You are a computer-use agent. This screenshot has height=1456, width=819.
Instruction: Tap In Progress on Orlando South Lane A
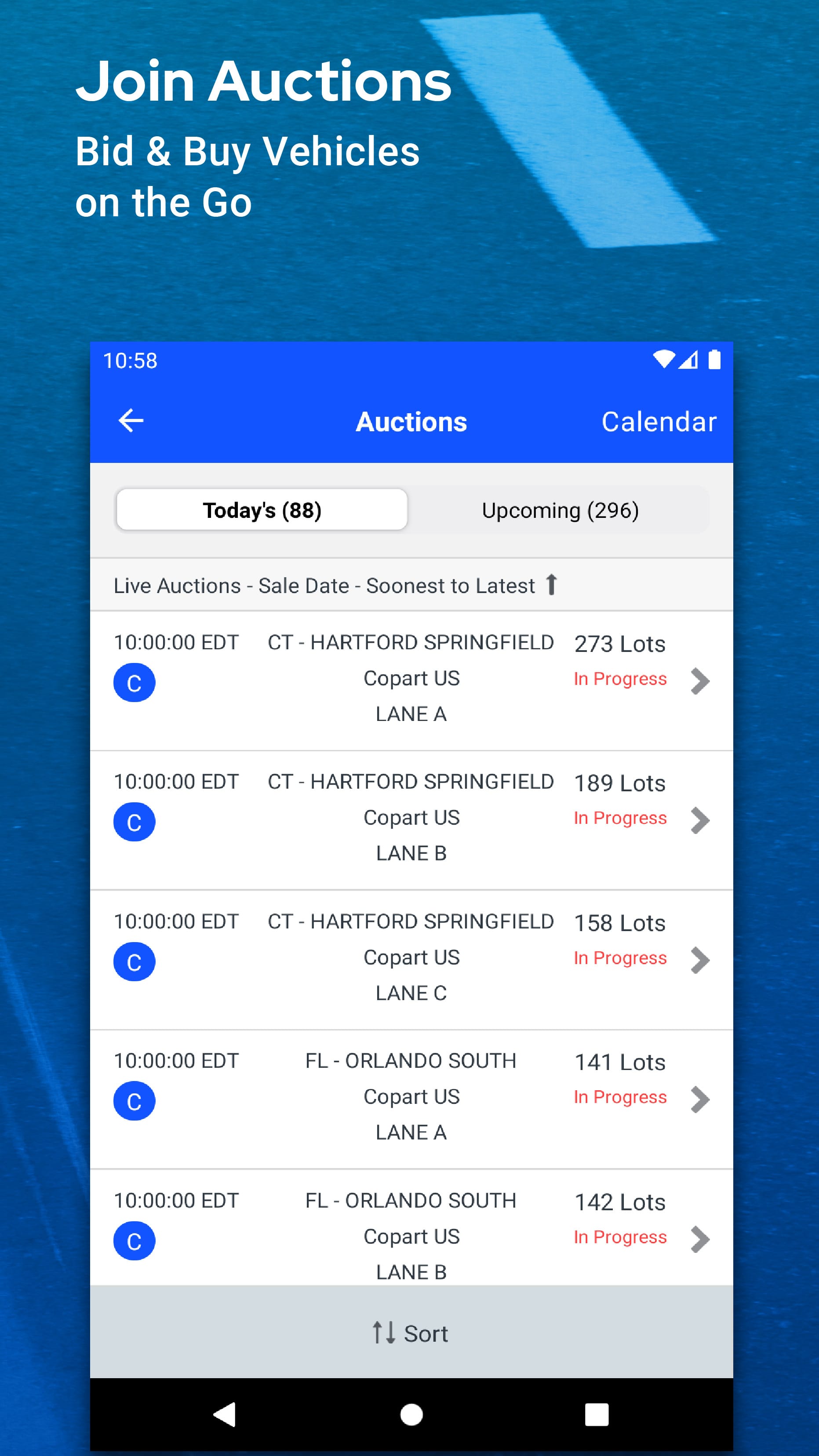click(x=620, y=1096)
